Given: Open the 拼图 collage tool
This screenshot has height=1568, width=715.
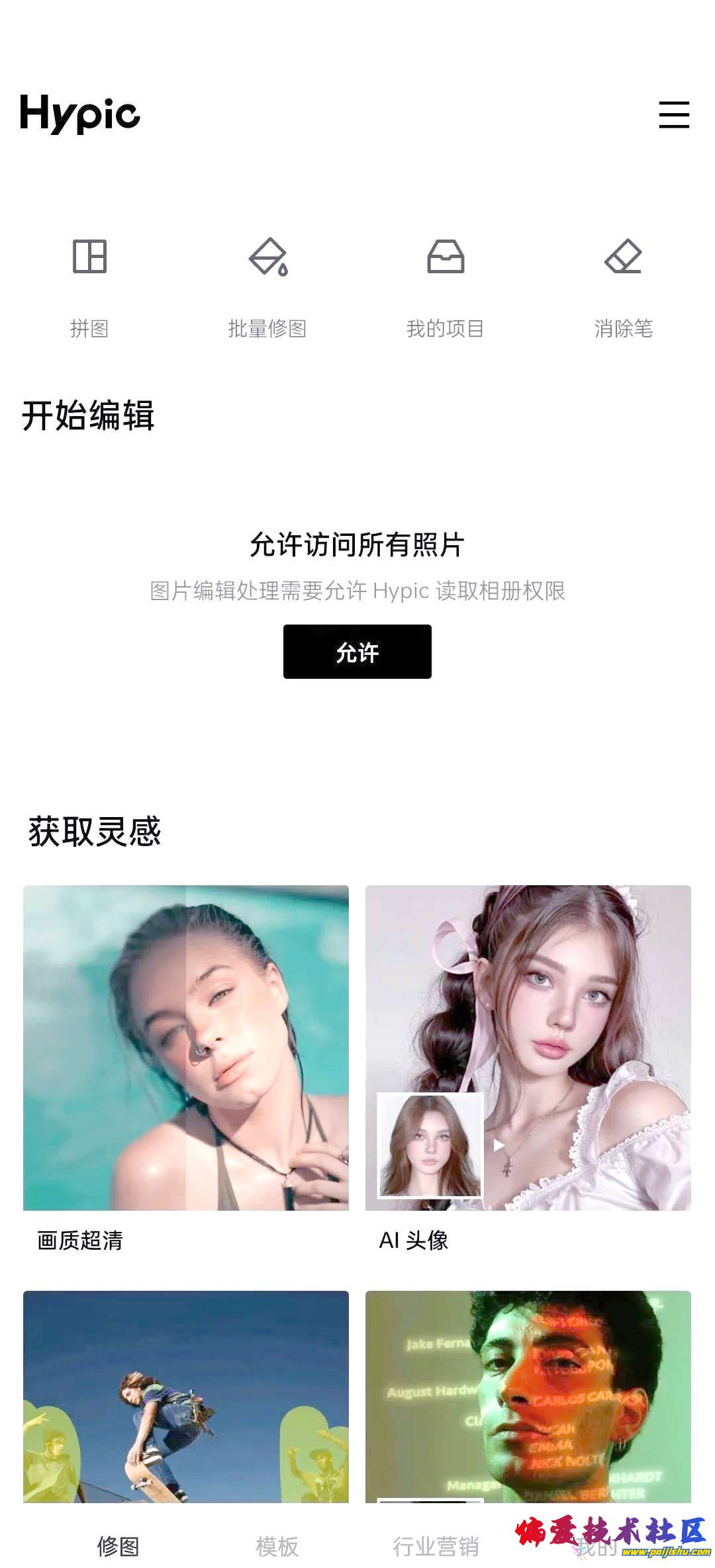Looking at the screenshot, I should tap(89, 284).
